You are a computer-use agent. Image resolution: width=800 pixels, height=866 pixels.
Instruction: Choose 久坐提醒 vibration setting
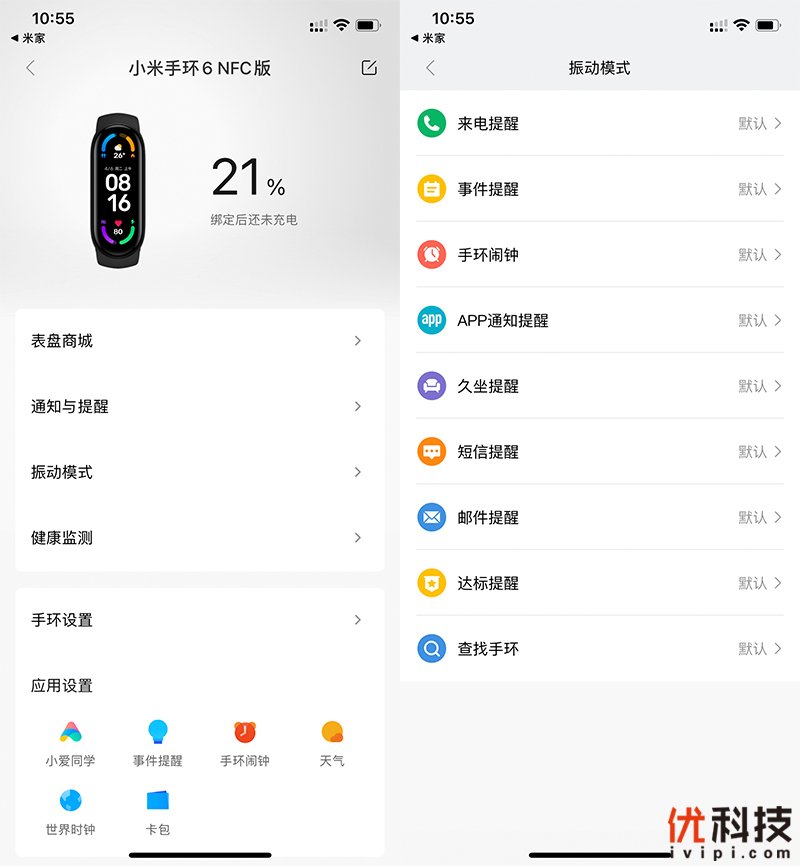(x=600, y=386)
